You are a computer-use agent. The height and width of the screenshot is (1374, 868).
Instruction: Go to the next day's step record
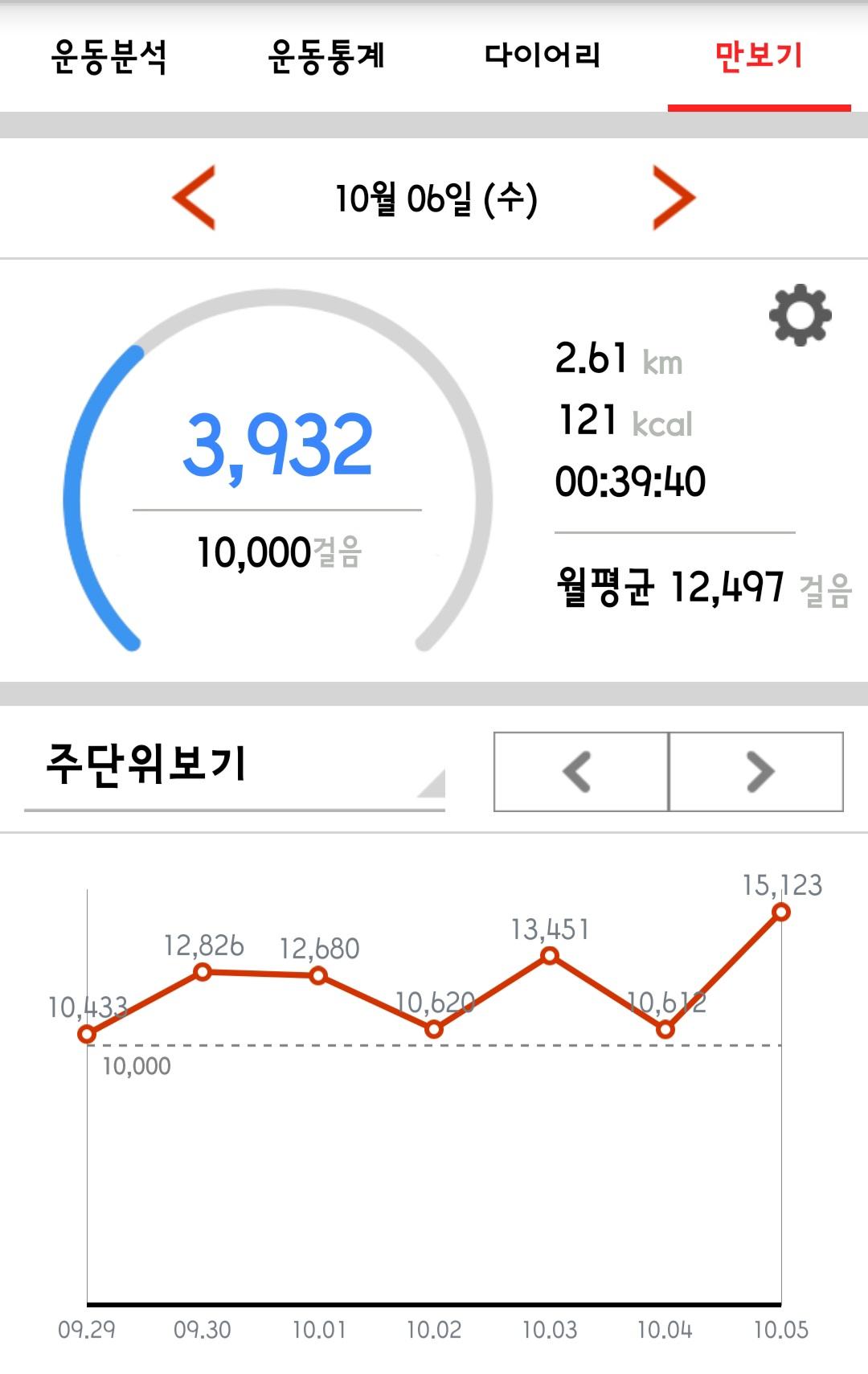point(673,198)
